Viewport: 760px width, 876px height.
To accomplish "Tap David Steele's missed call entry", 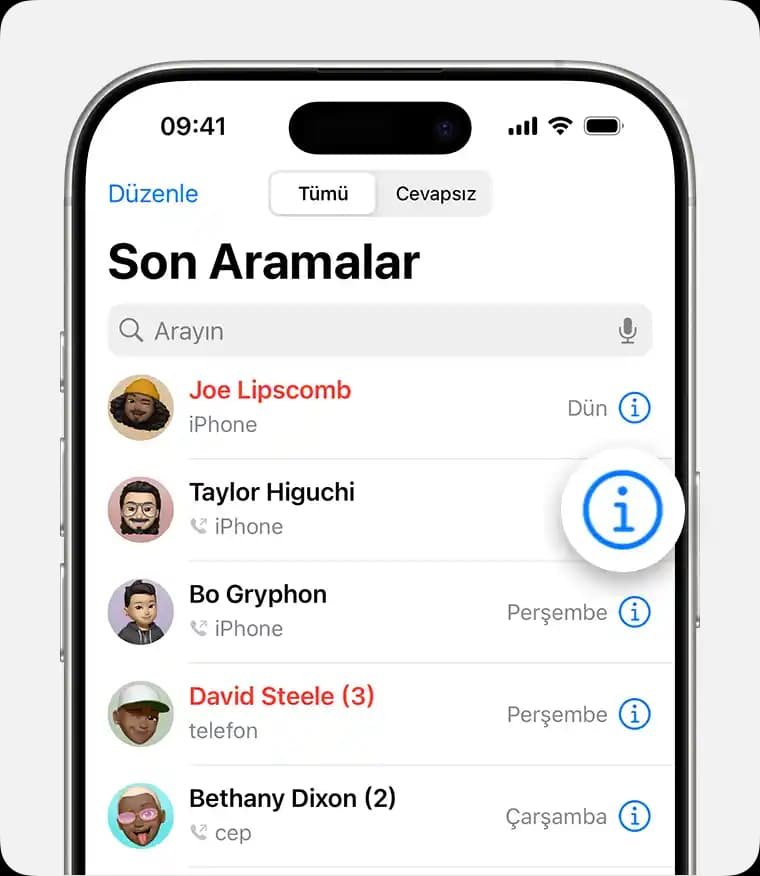I will (x=281, y=696).
